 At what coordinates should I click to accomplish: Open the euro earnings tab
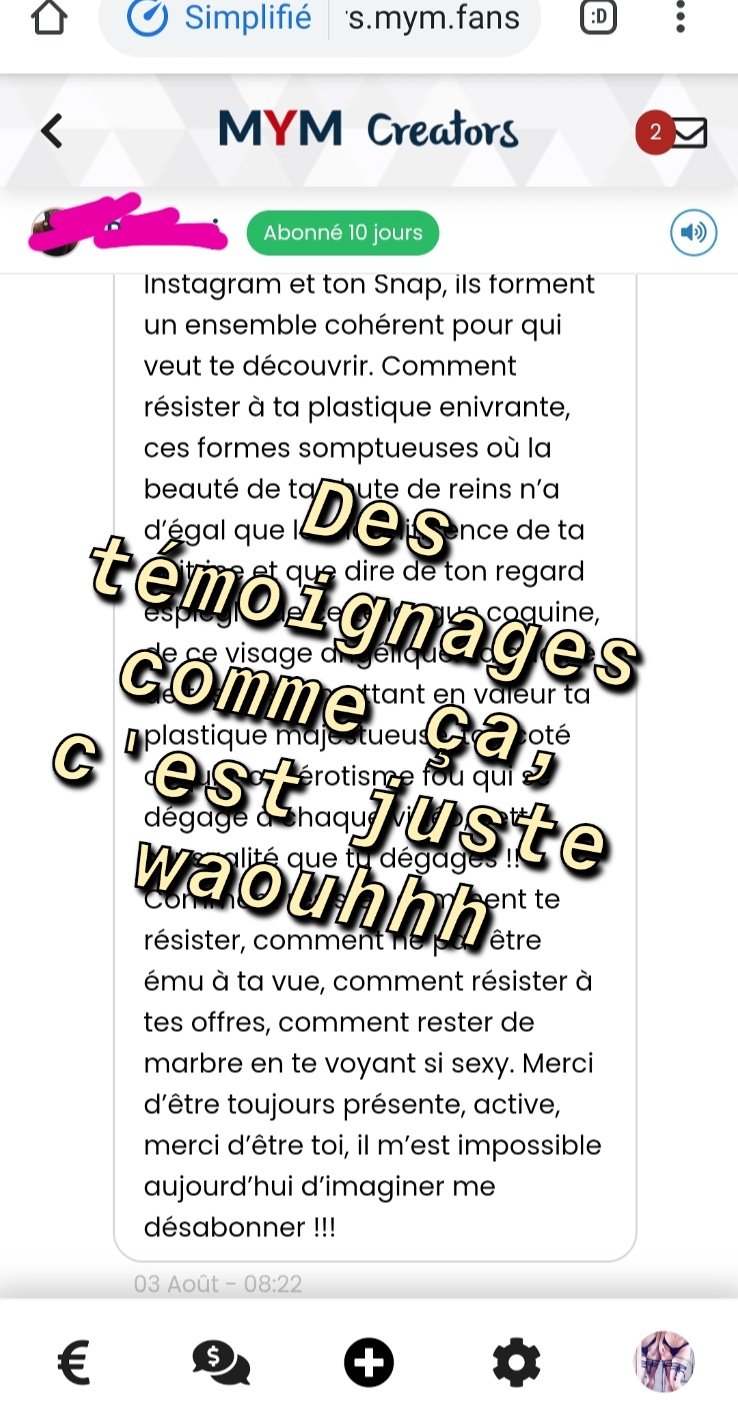(x=74, y=1362)
